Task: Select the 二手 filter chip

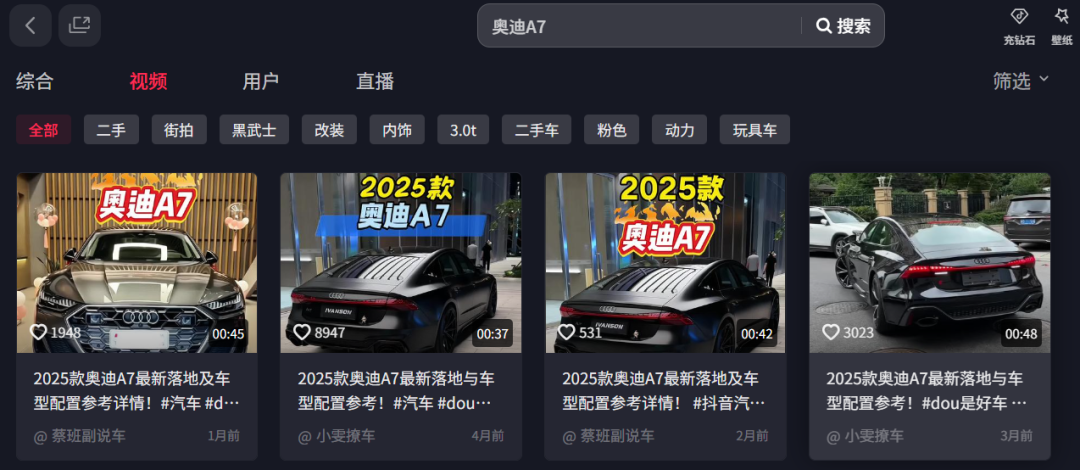Action: [111, 130]
